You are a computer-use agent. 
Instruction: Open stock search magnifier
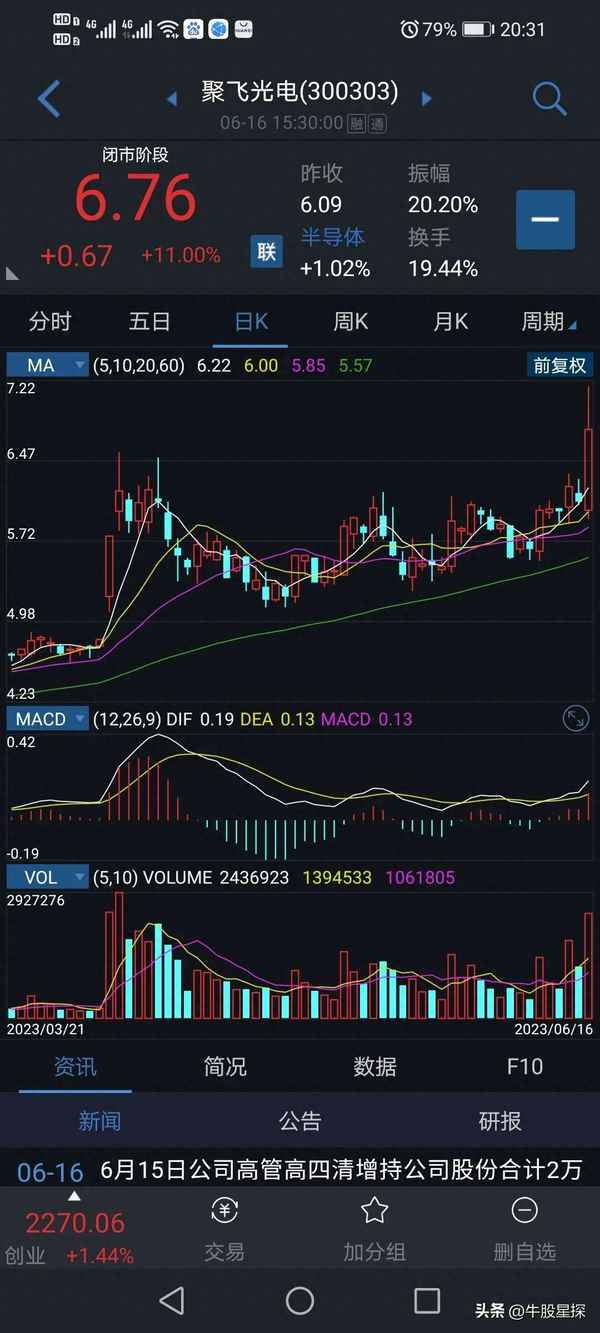point(549,98)
